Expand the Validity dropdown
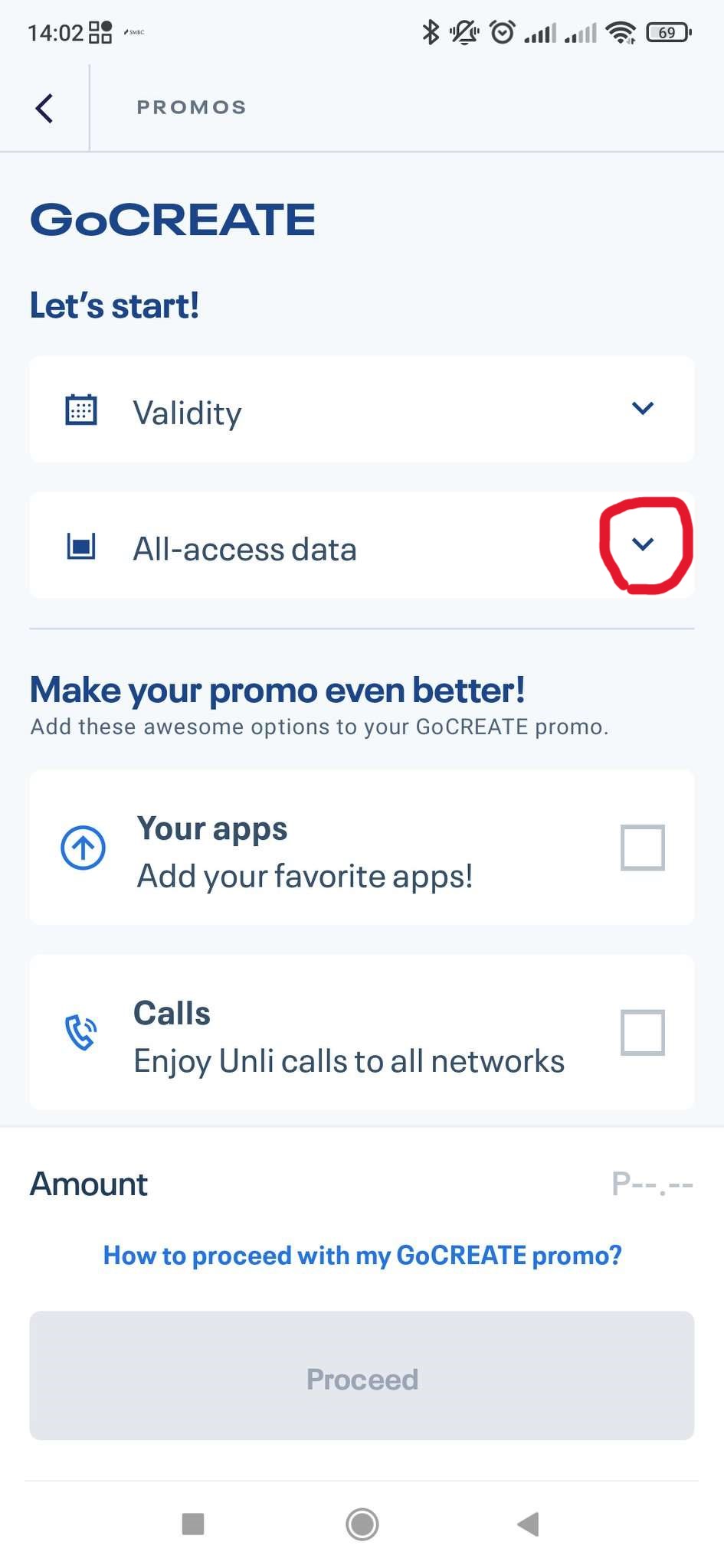Image resolution: width=724 pixels, height=1568 pixels. tap(642, 408)
